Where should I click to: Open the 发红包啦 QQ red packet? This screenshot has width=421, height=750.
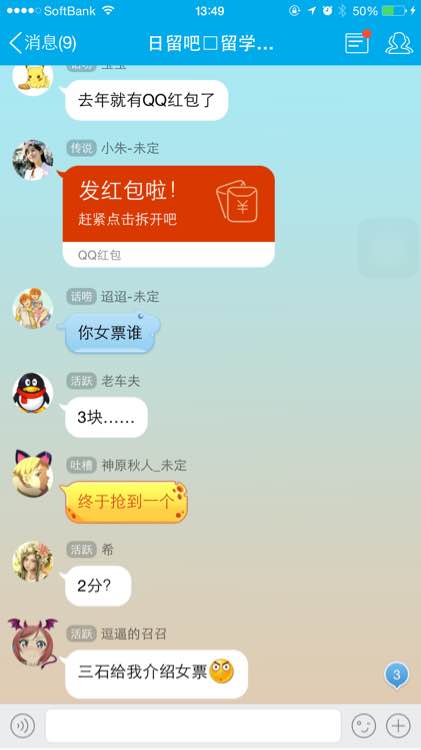coord(168,216)
